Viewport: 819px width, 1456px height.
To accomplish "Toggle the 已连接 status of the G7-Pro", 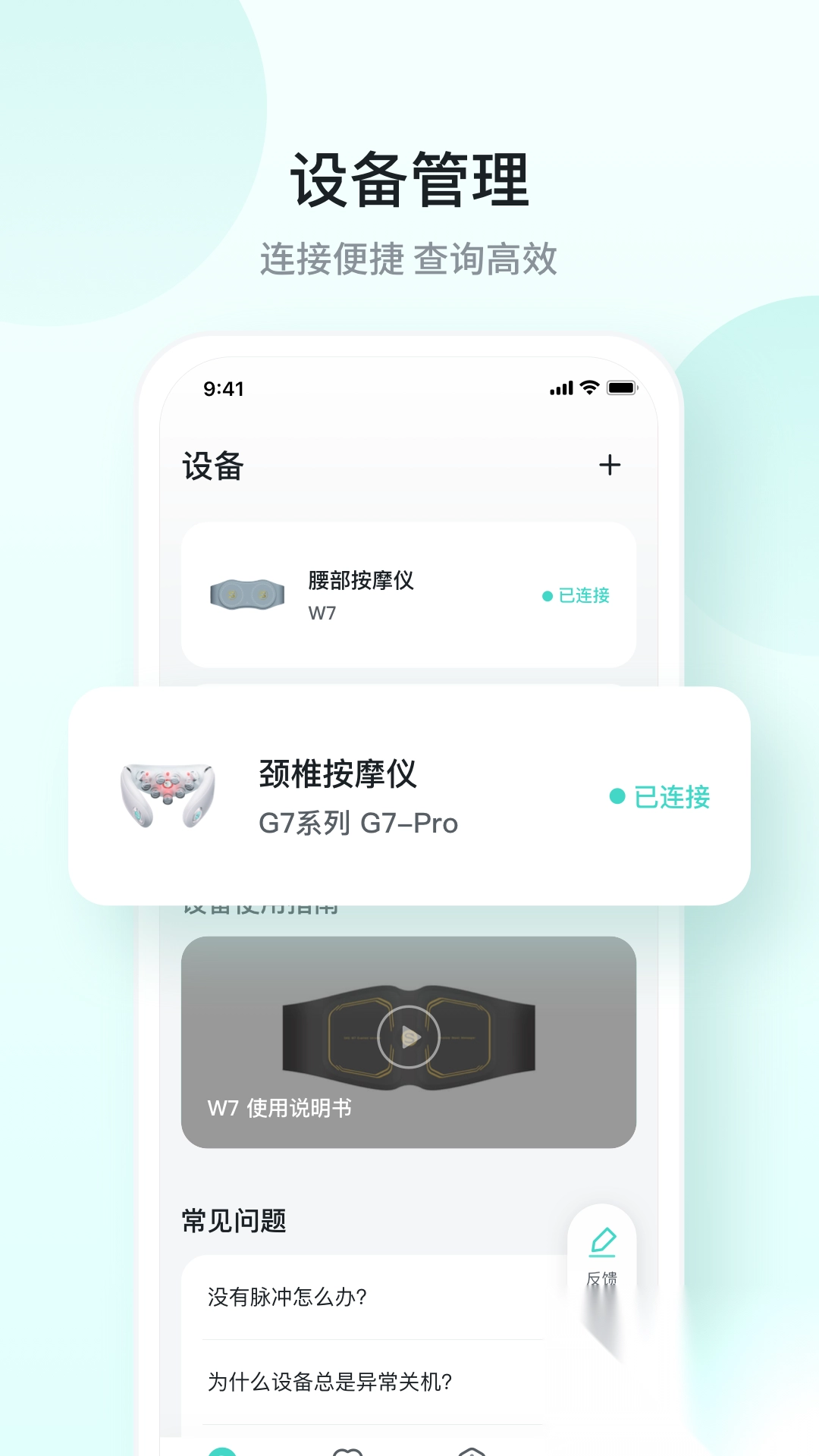I will click(x=671, y=797).
